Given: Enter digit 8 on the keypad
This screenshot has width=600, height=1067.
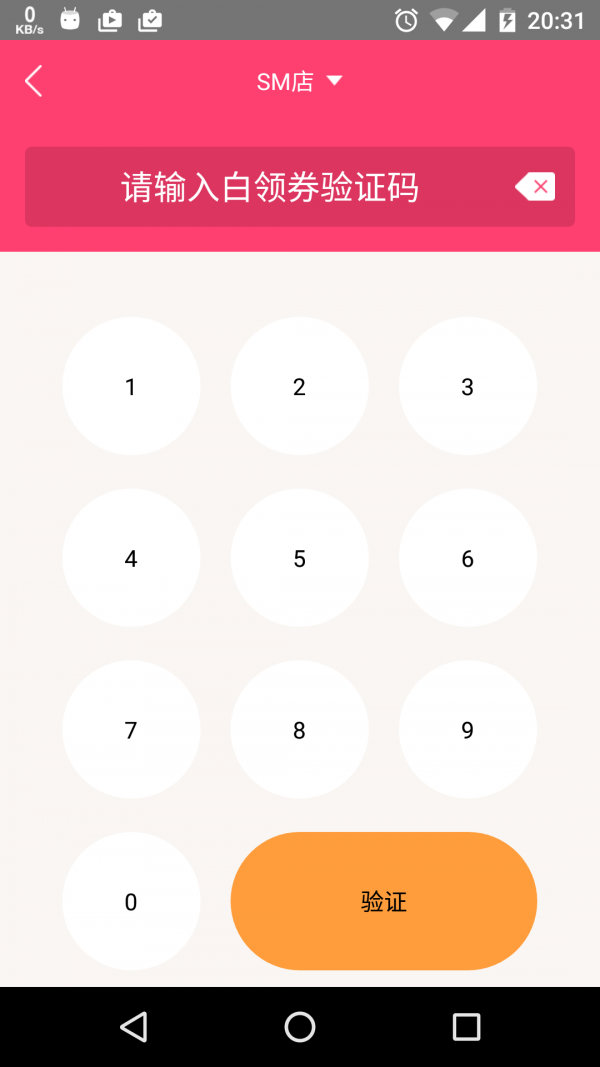Looking at the screenshot, I should (x=299, y=730).
